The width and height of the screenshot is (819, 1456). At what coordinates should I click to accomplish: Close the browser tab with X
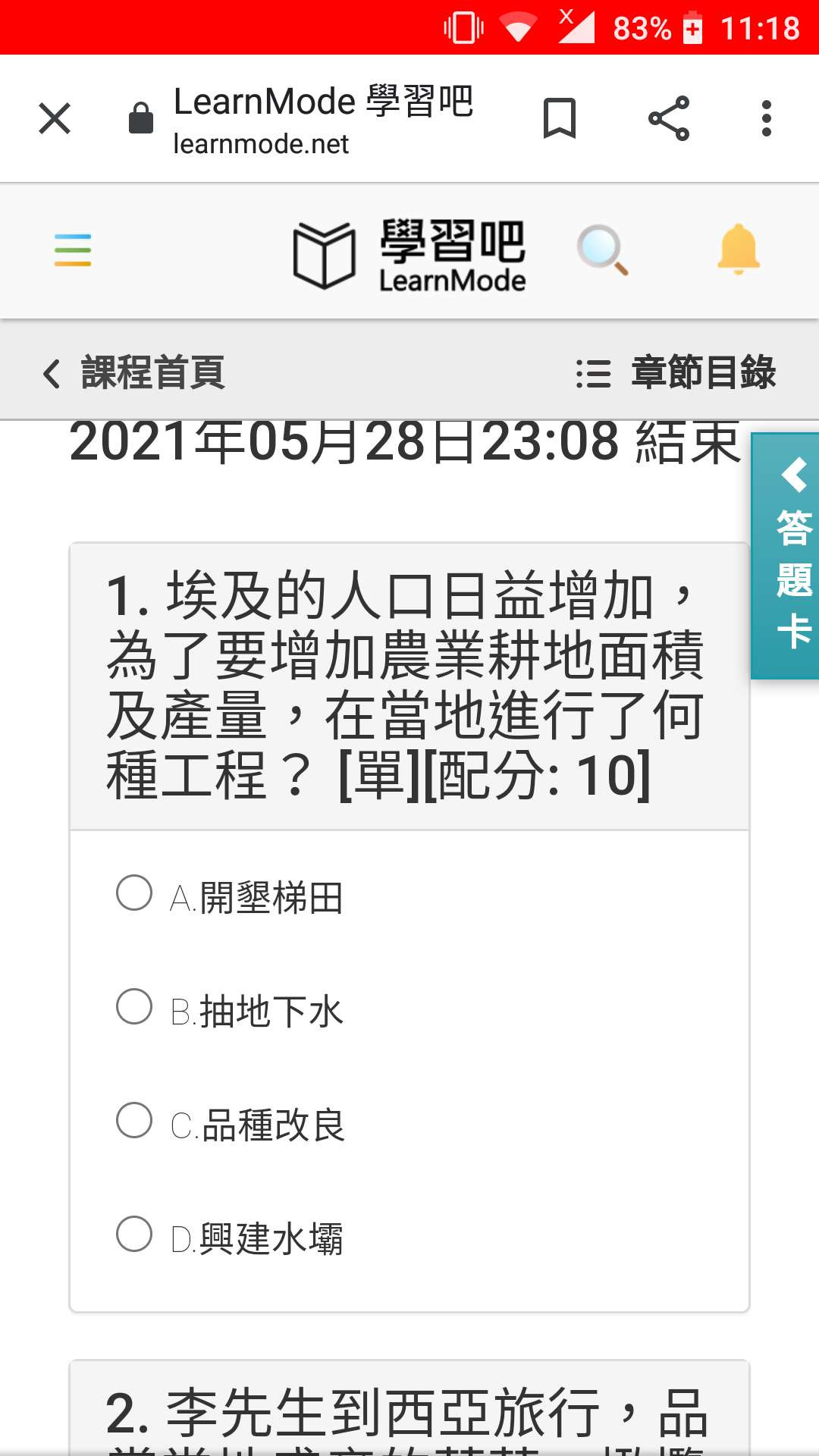click(x=55, y=118)
